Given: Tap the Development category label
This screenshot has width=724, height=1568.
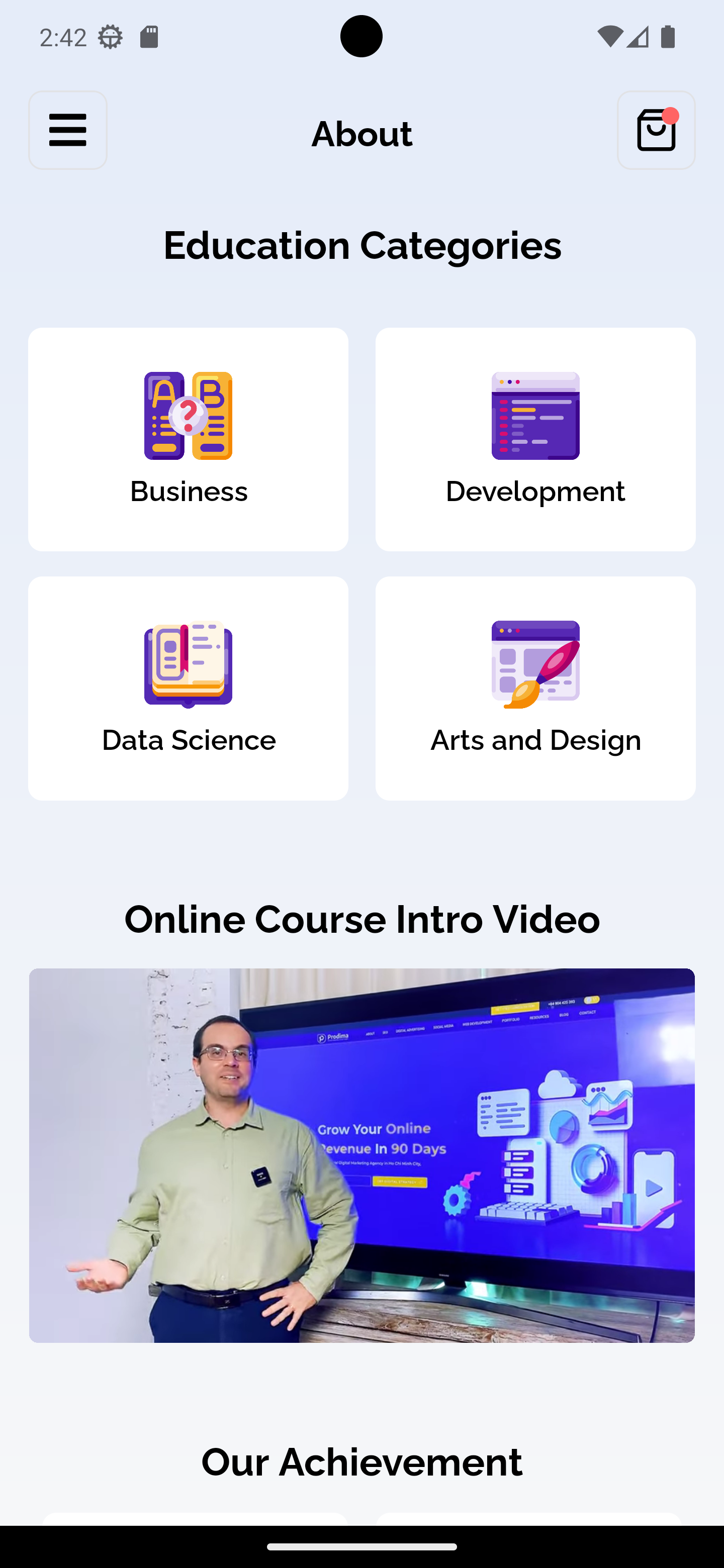Looking at the screenshot, I should click(x=535, y=492).
